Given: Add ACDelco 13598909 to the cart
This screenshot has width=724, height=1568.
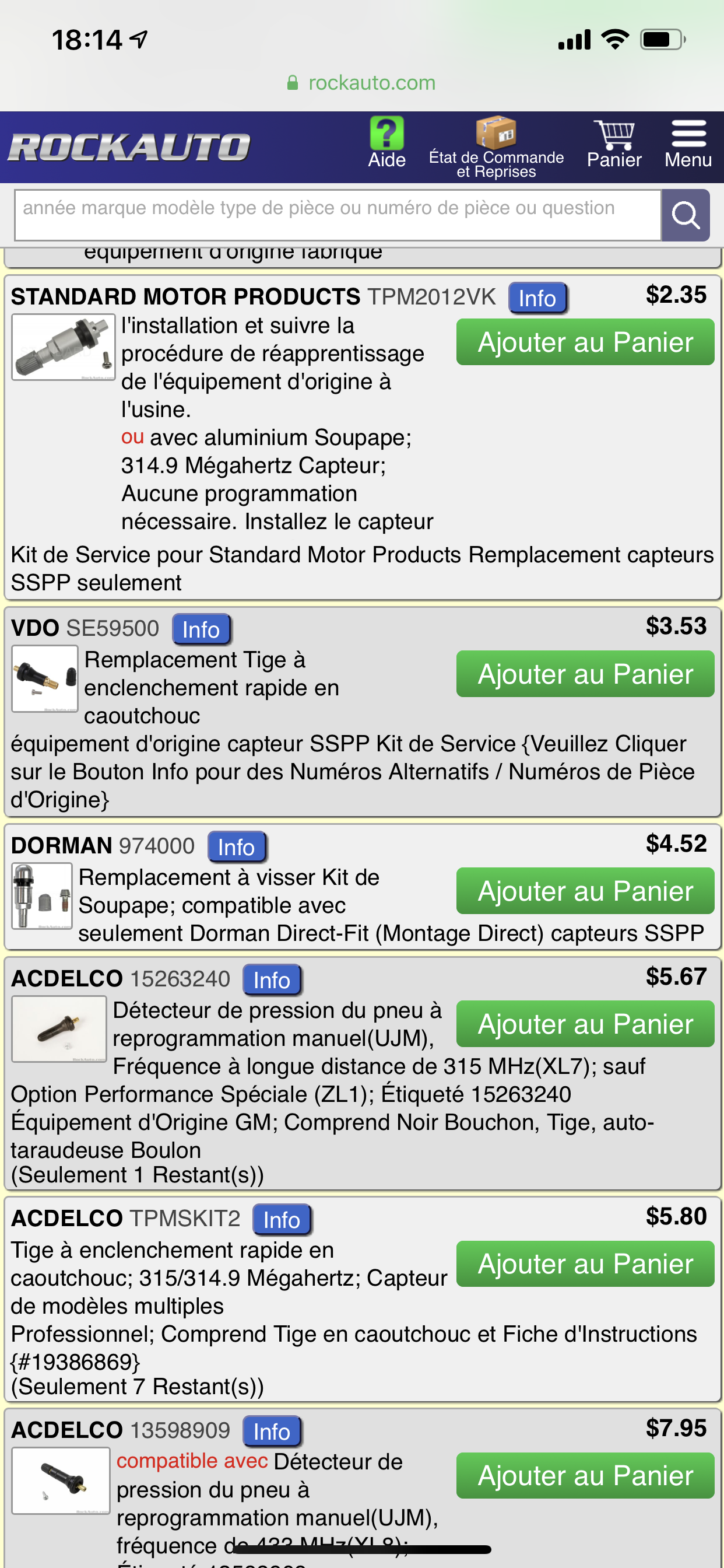Looking at the screenshot, I should (x=585, y=1475).
